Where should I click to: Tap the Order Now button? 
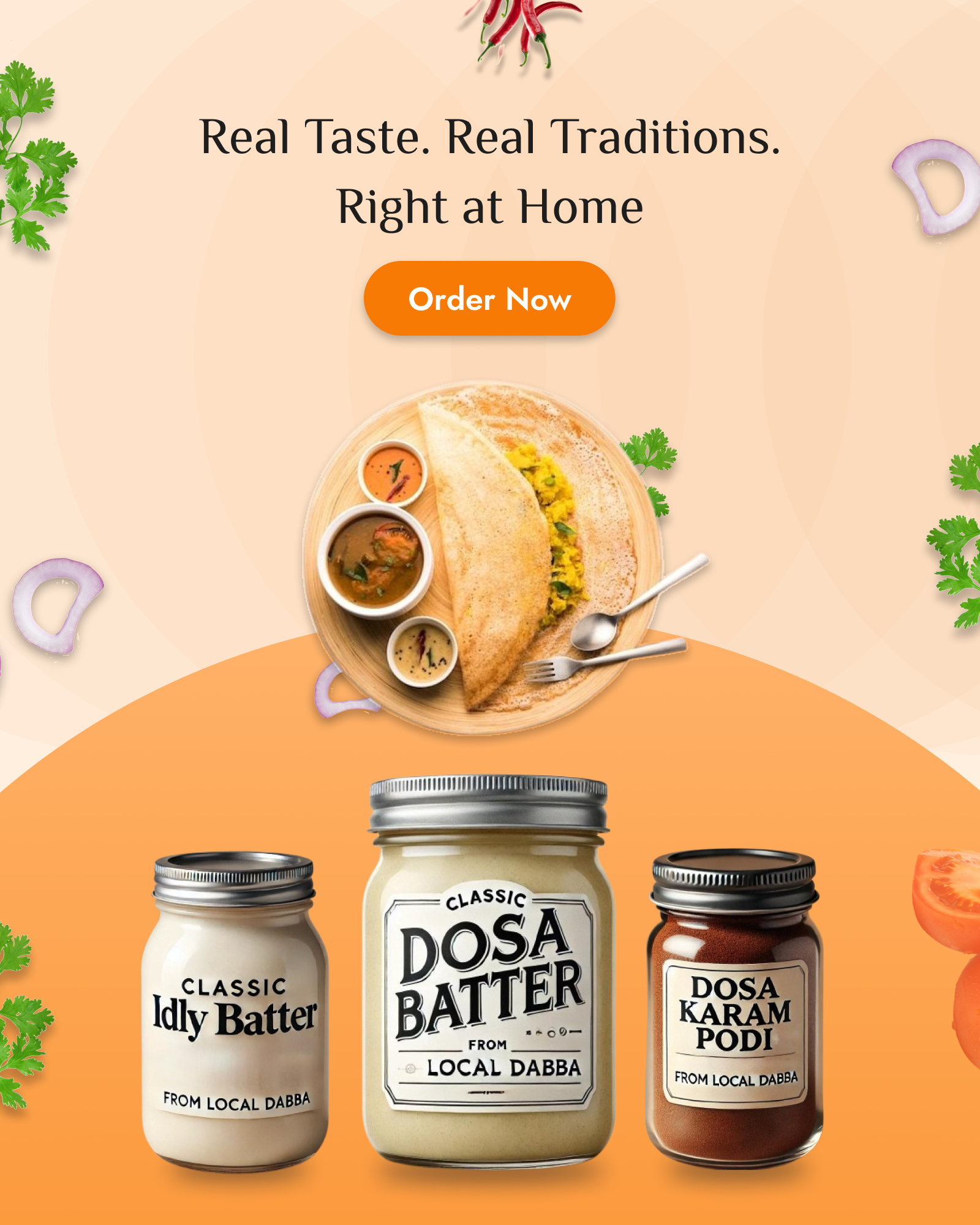[489, 299]
